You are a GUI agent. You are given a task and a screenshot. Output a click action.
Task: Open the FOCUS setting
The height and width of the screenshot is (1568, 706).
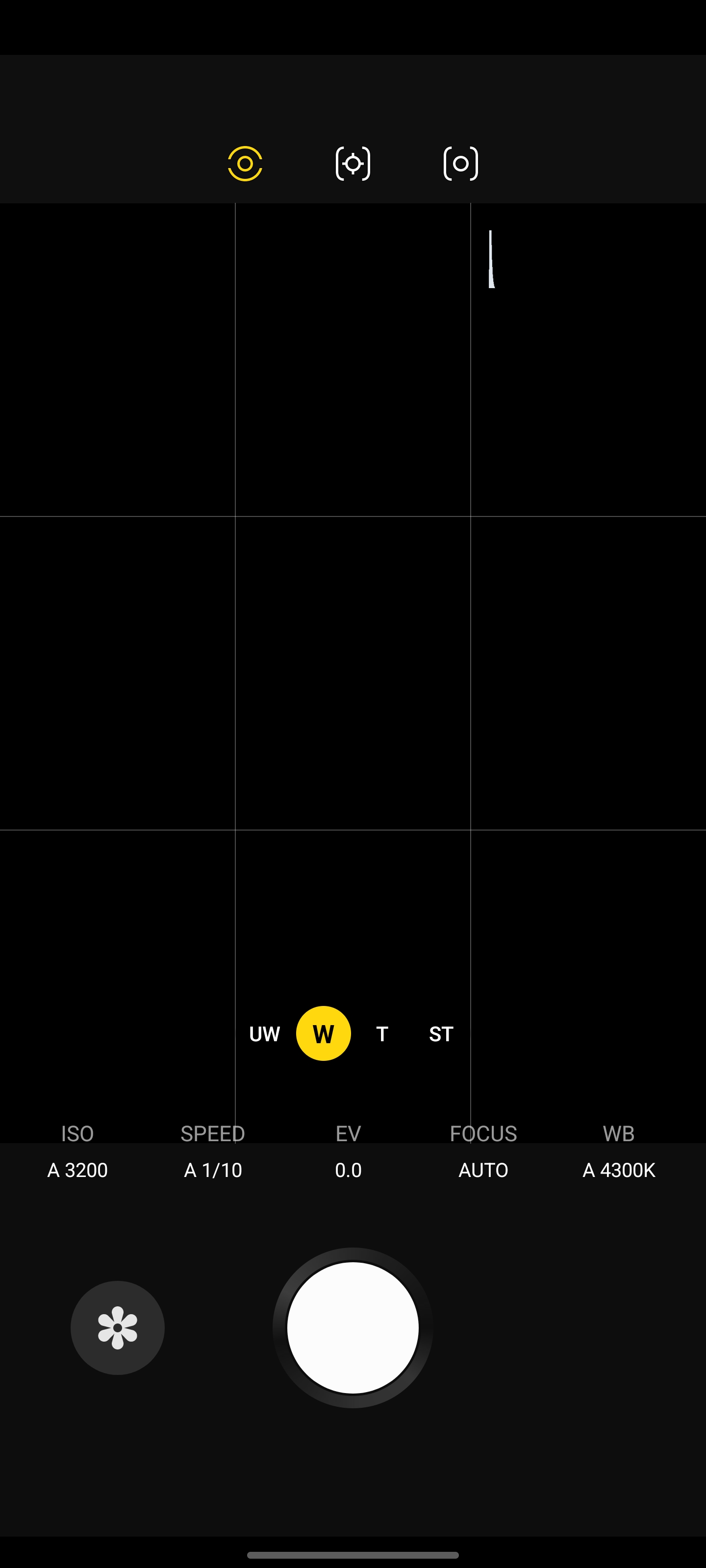[x=483, y=1152]
